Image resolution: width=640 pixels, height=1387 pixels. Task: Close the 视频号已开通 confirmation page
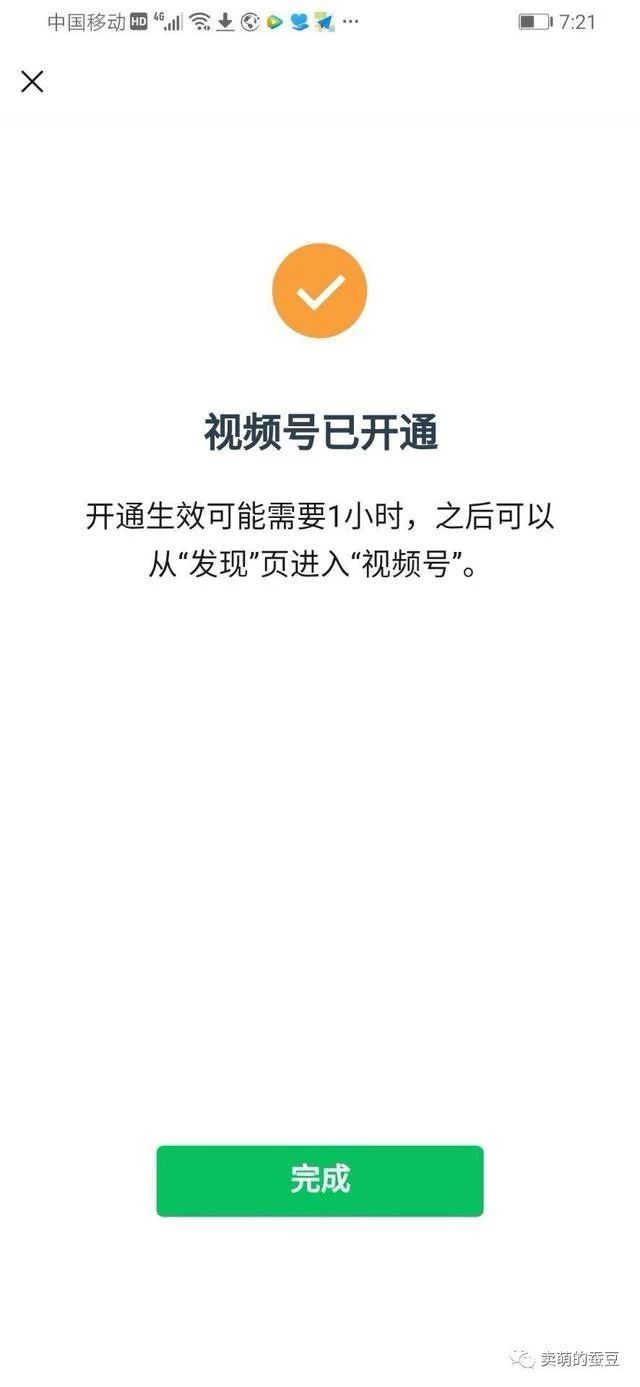(32, 82)
